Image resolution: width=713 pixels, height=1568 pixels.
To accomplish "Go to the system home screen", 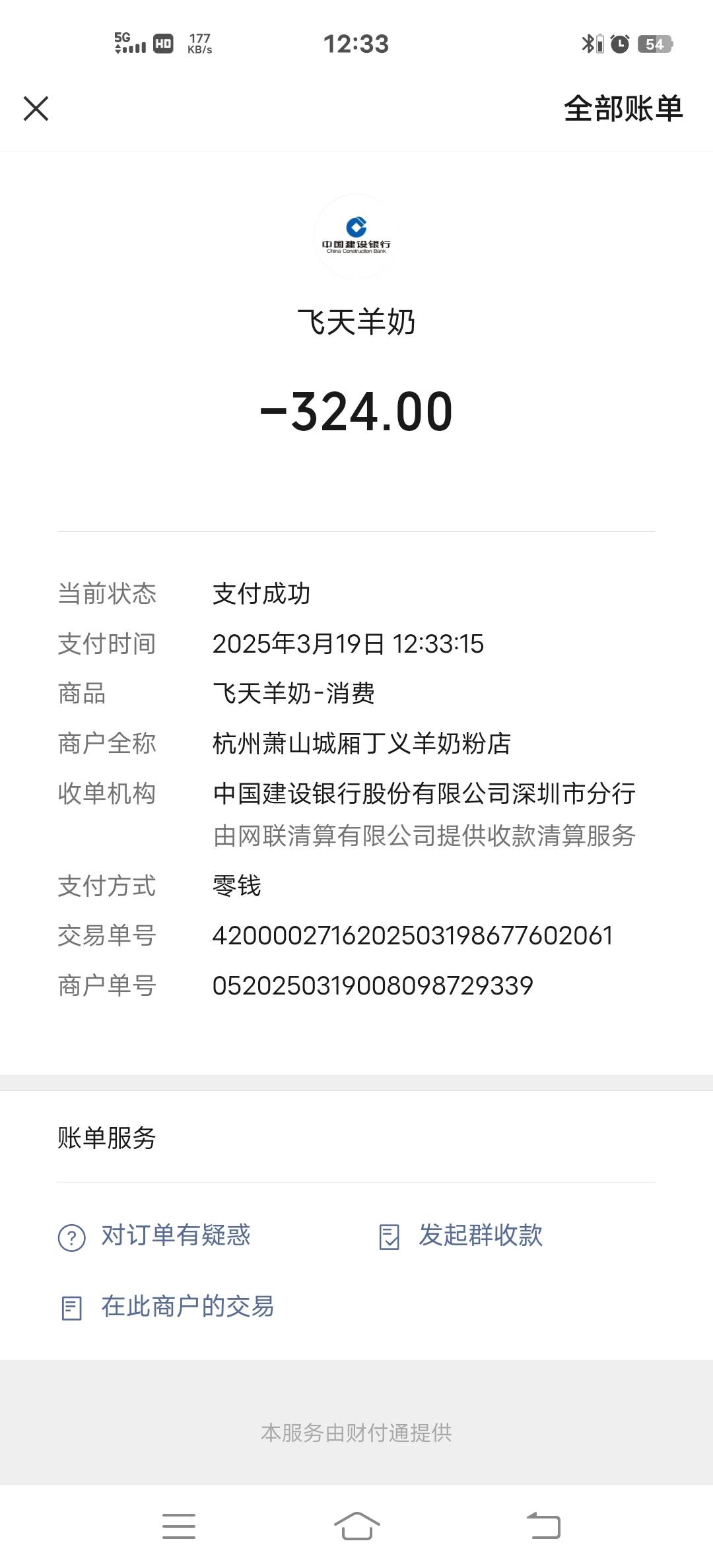I will (x=356, y=1526).
